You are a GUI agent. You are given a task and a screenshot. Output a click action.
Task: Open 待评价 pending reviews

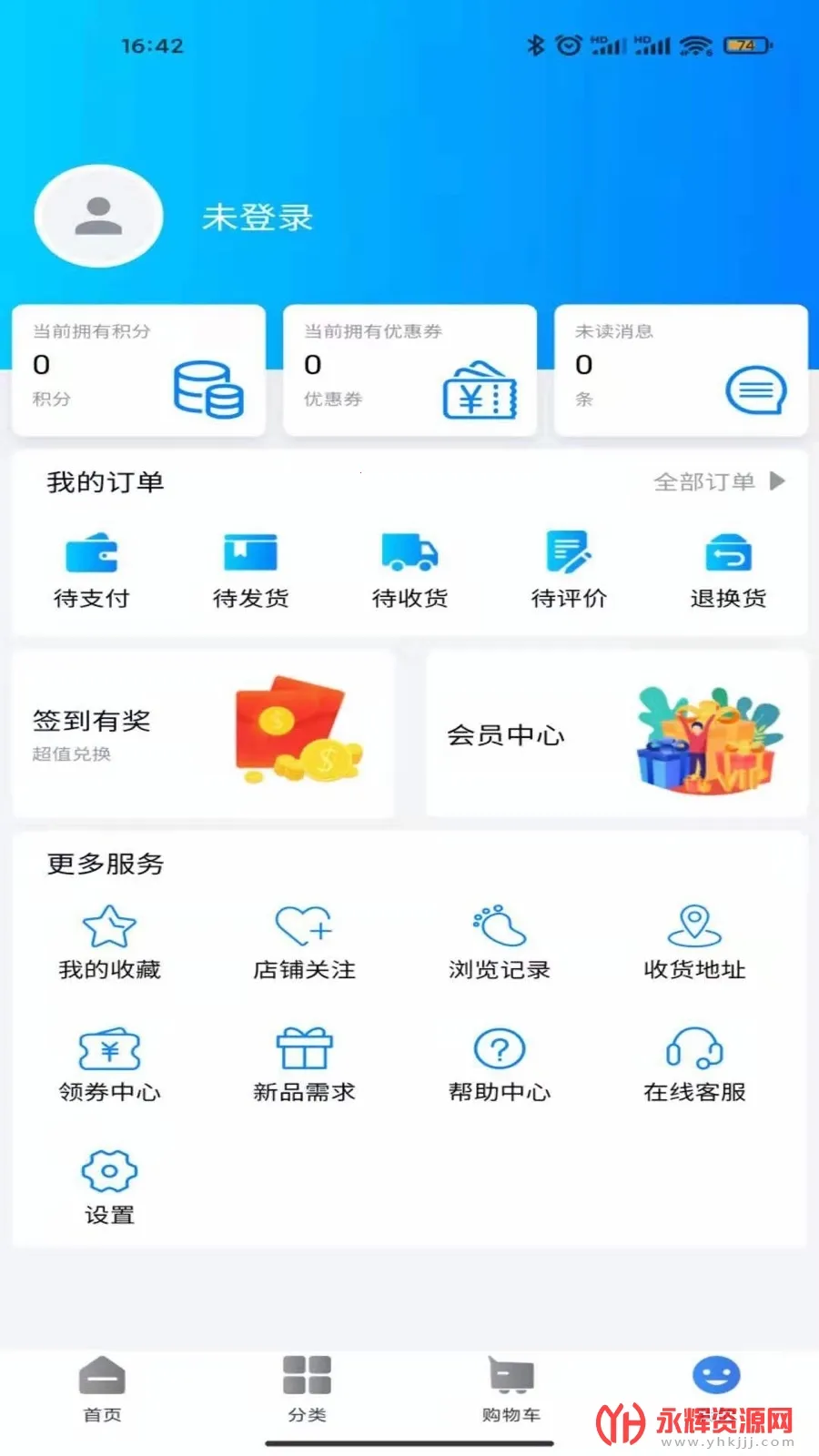click(x=570, y=552)
